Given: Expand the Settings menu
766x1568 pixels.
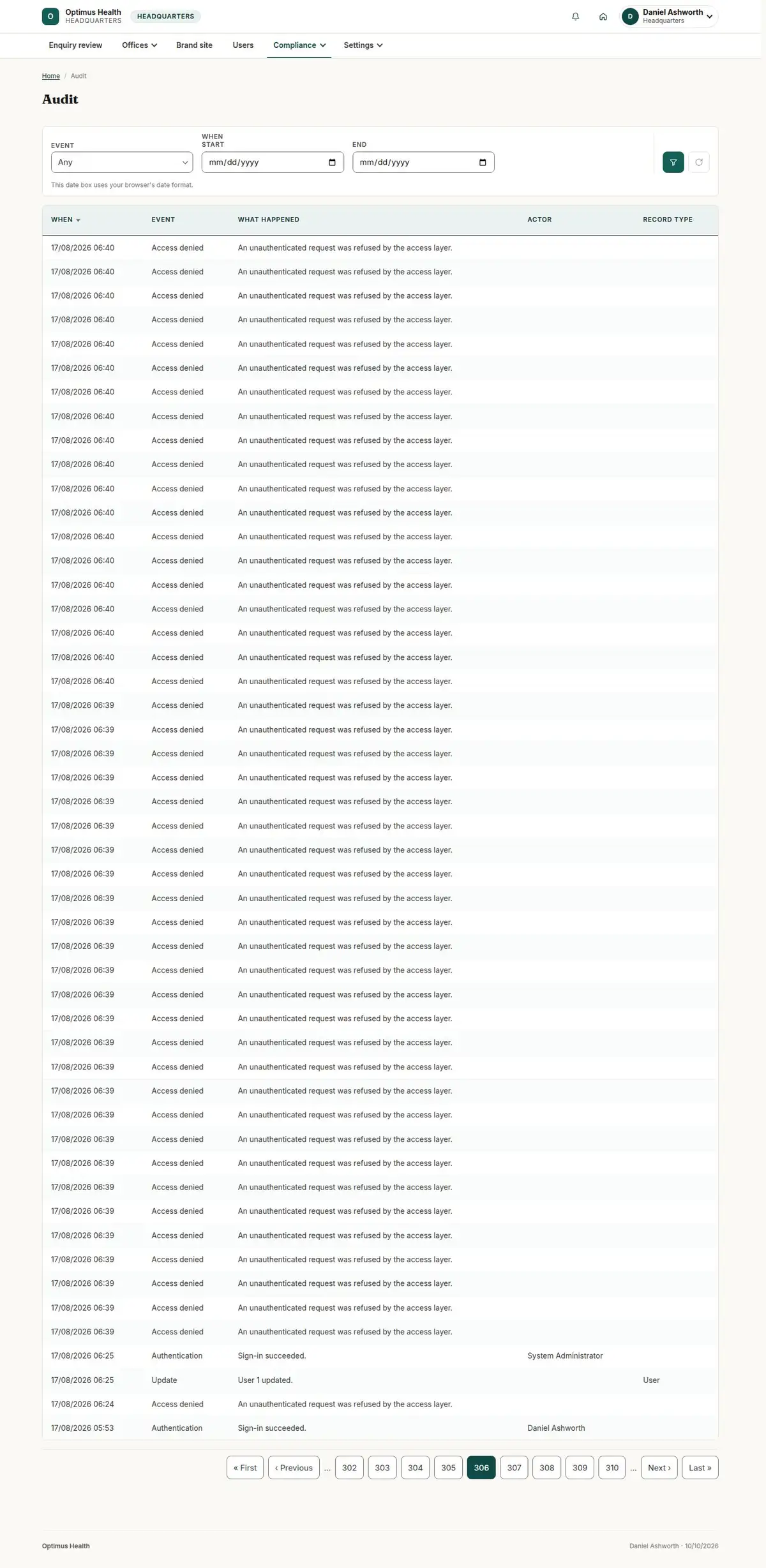Looking at the screenshot, I should (363, 45).
